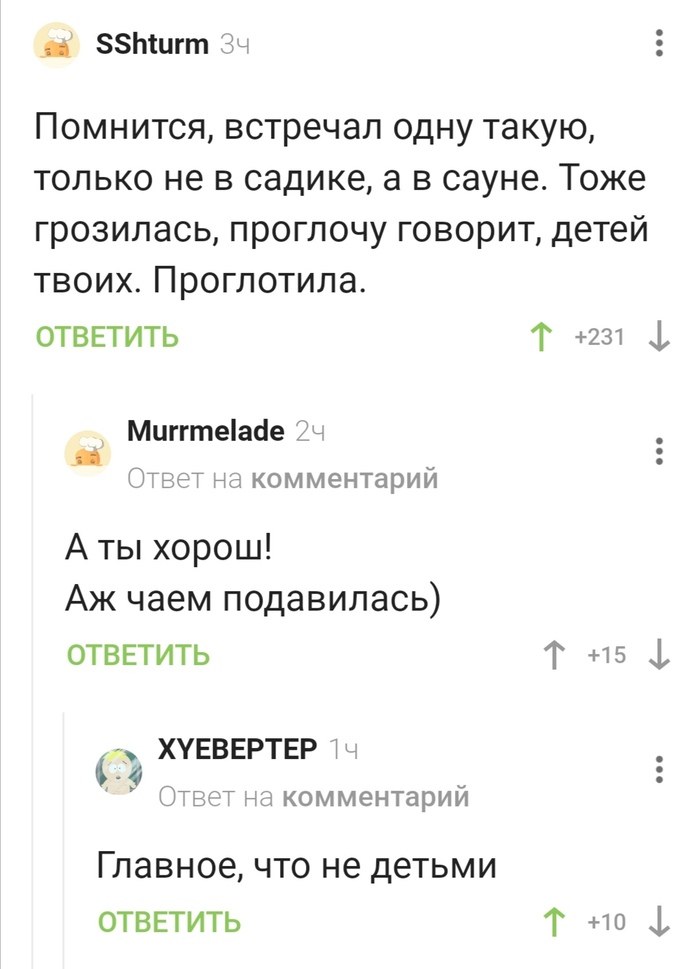This screenshot has height=969, width=700.
Task: Downvote SShturm's comment
Action: coord(659,337)
